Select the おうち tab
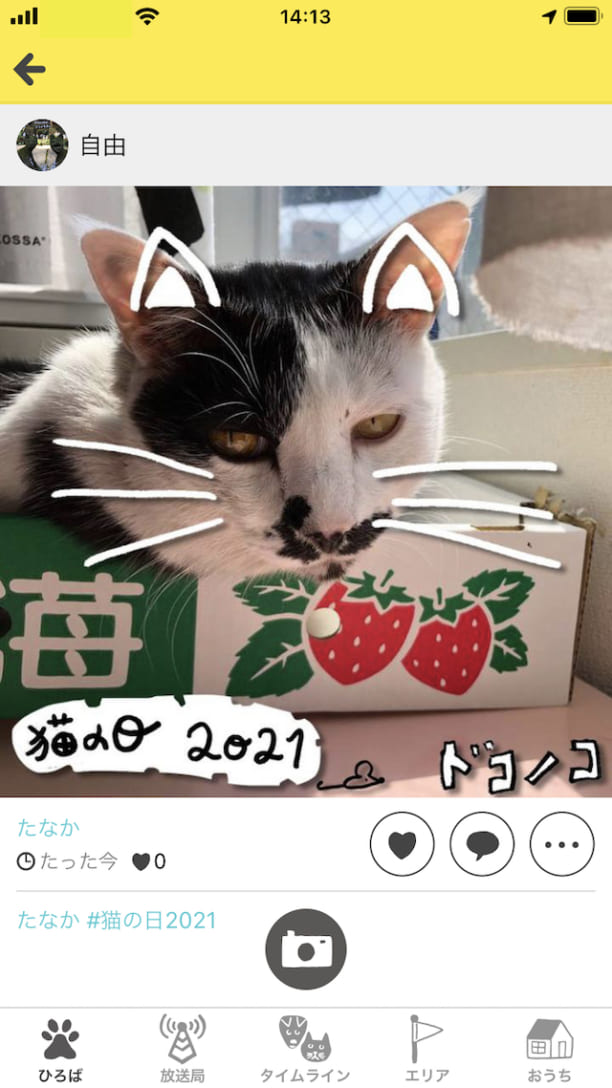612x1088 pixels. [x=549, y=1049]
